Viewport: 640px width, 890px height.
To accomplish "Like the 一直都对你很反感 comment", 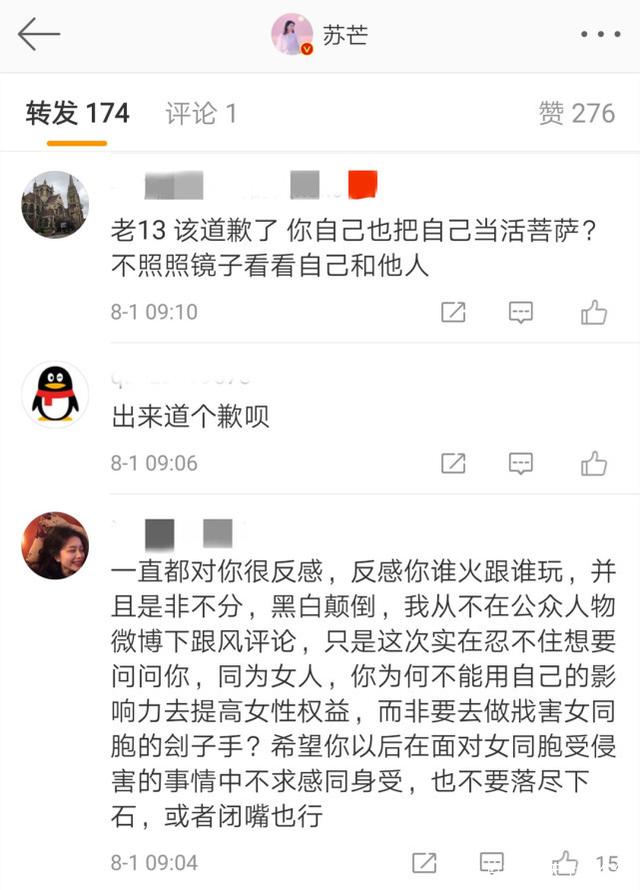I will [566, 862].
